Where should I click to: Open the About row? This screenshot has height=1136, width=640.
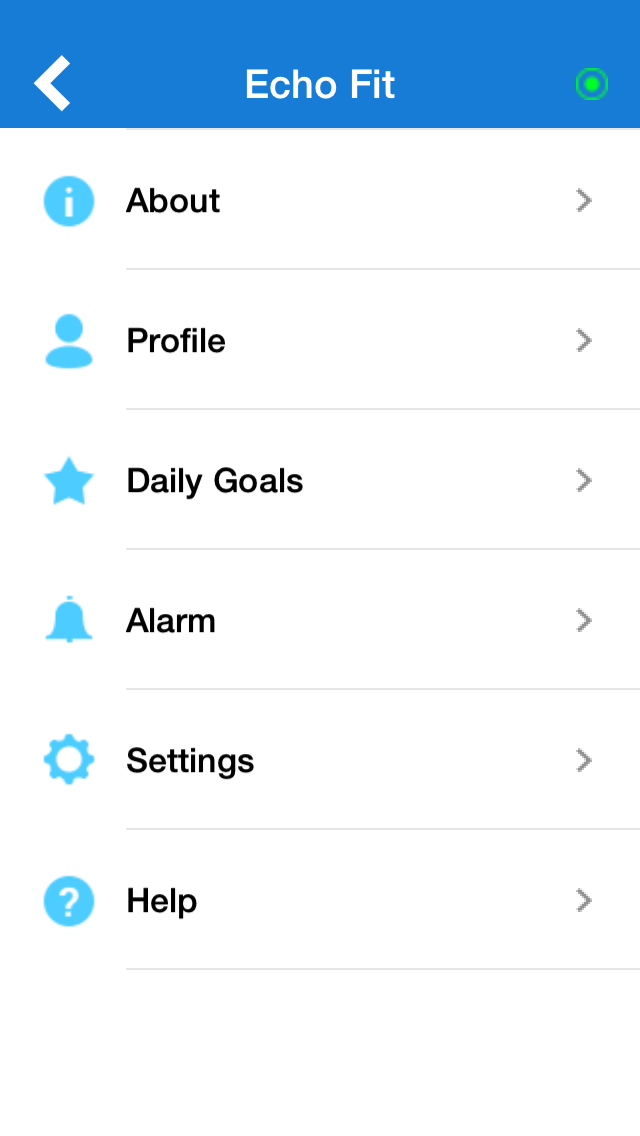(x=320, y=201)
